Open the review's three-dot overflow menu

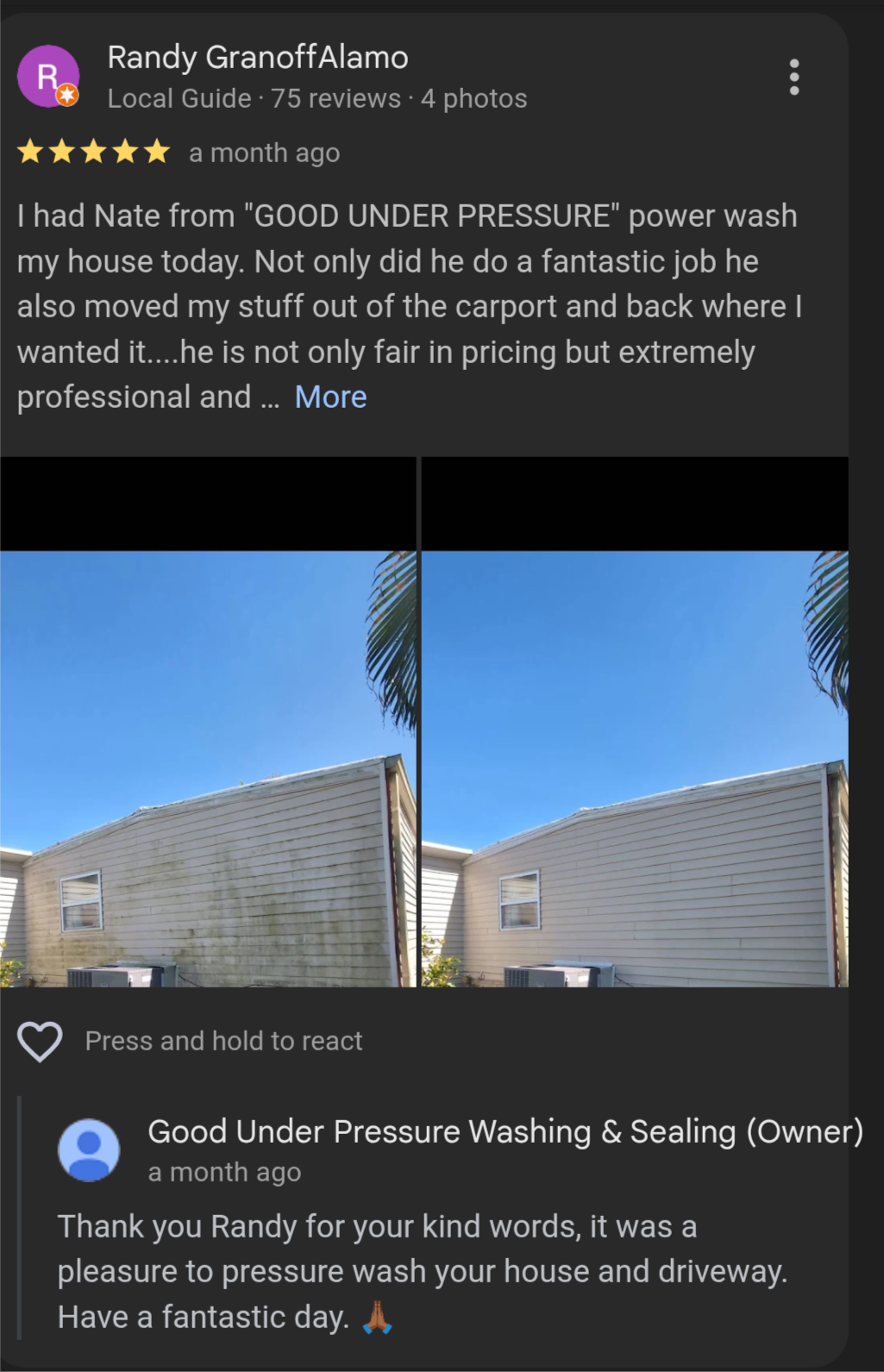[x=793, y=78]
